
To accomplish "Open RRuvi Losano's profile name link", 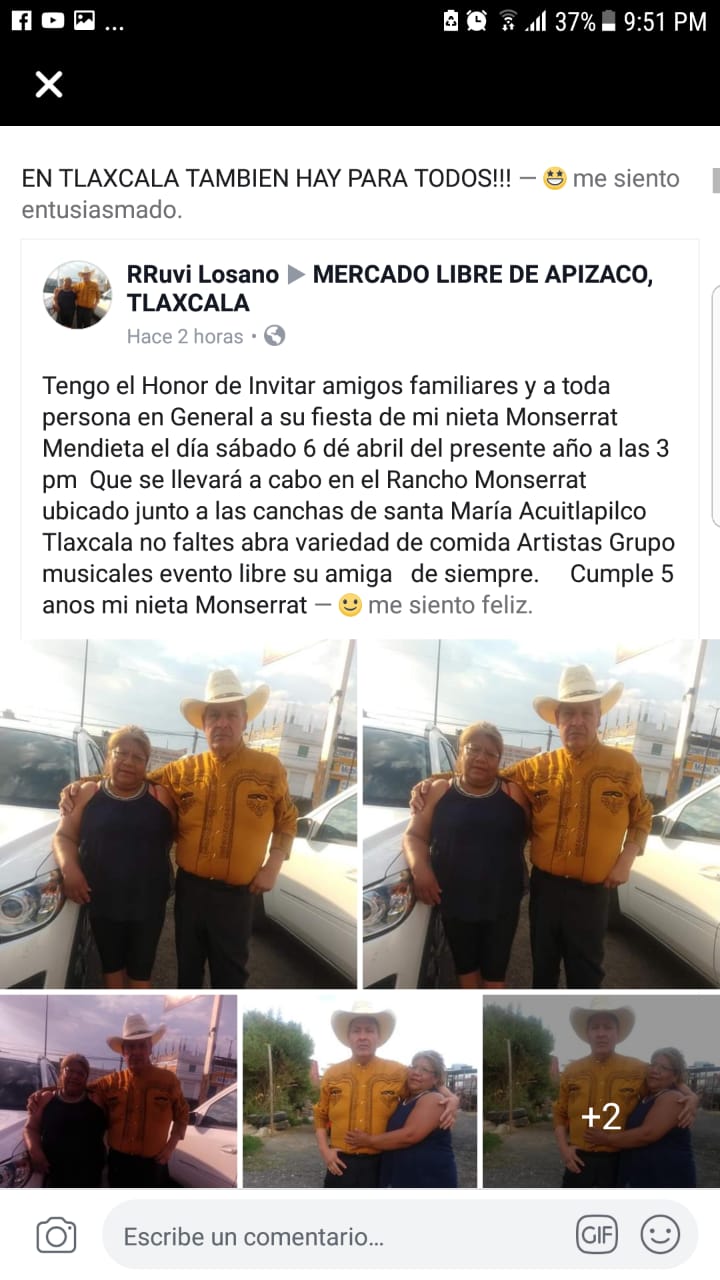I will [x=203, y=274].
